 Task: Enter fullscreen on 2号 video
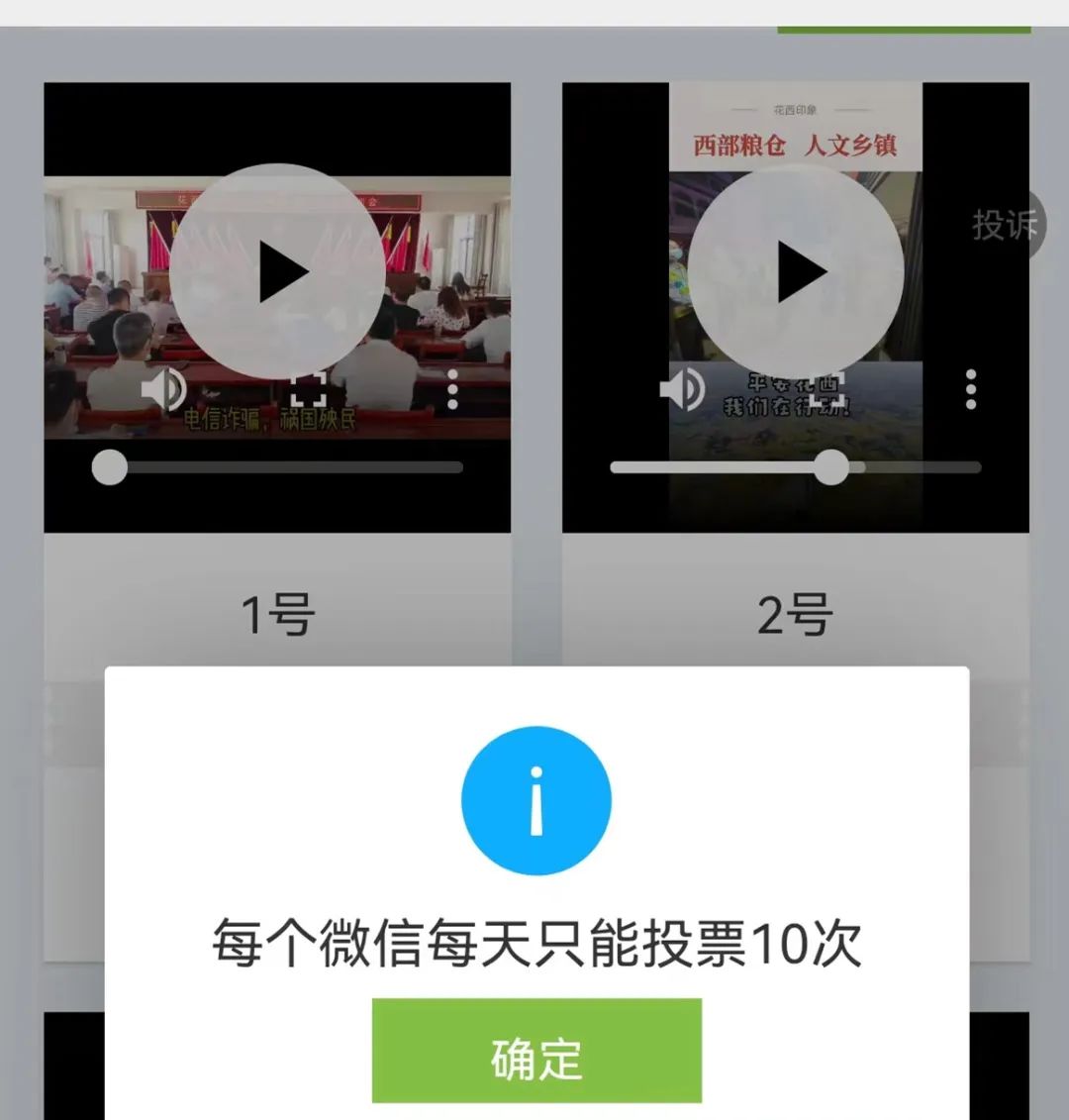(827, 391)
